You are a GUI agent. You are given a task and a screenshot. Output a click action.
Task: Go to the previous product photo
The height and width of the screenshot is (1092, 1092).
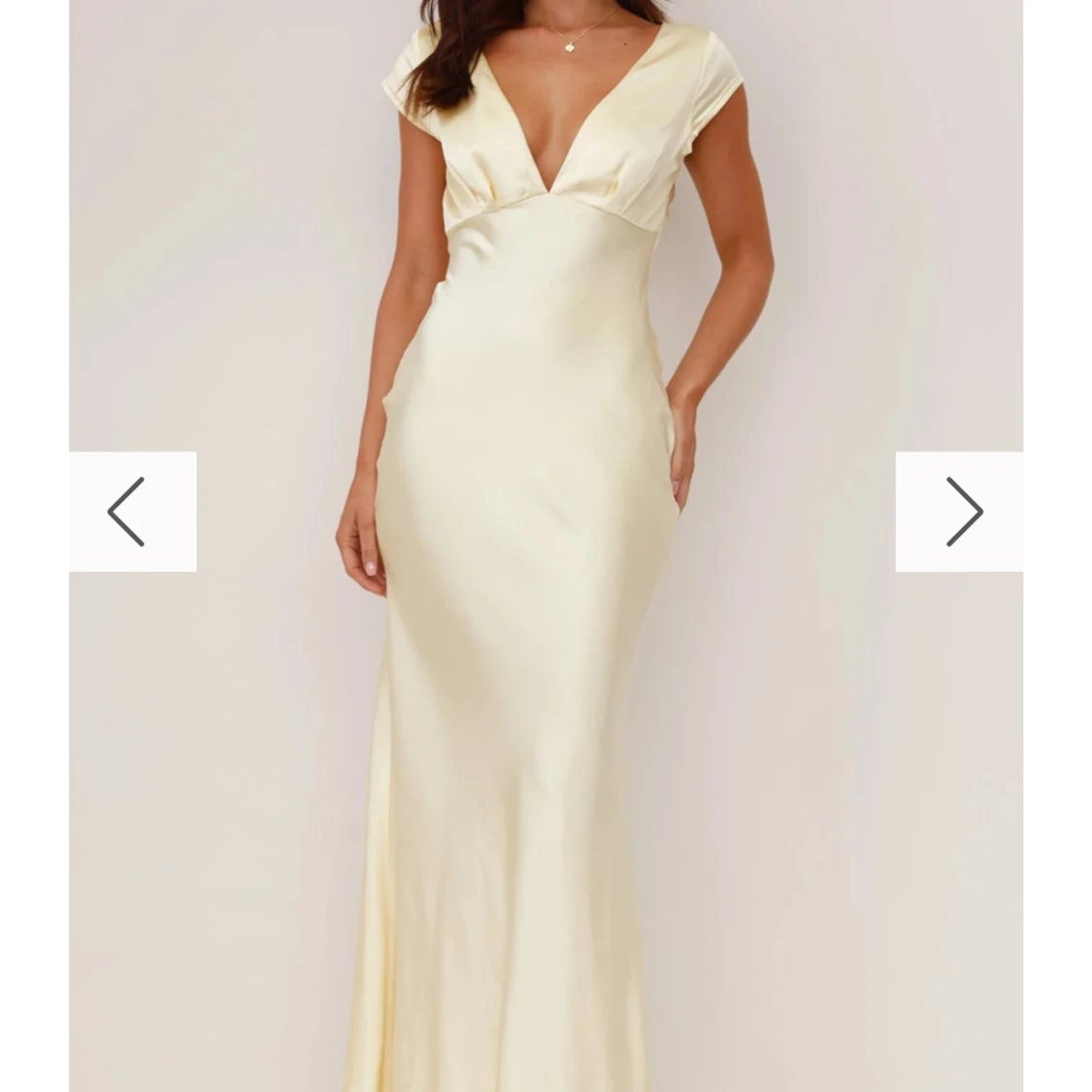coord(132,512)
